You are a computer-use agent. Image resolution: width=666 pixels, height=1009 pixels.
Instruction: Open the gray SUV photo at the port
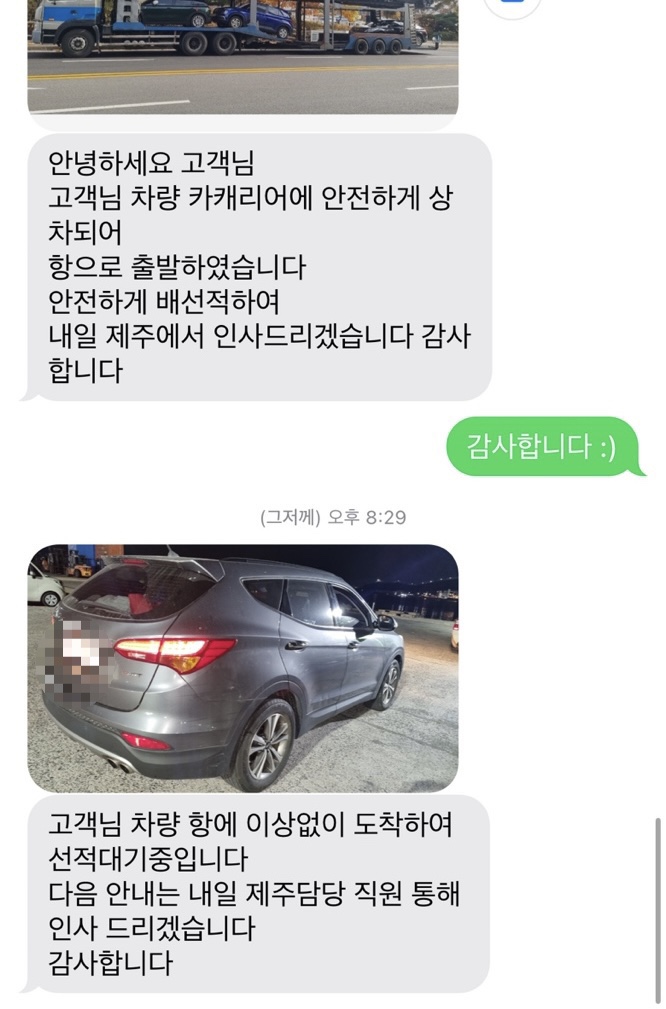pyautogui.click(x=242, y=667)
